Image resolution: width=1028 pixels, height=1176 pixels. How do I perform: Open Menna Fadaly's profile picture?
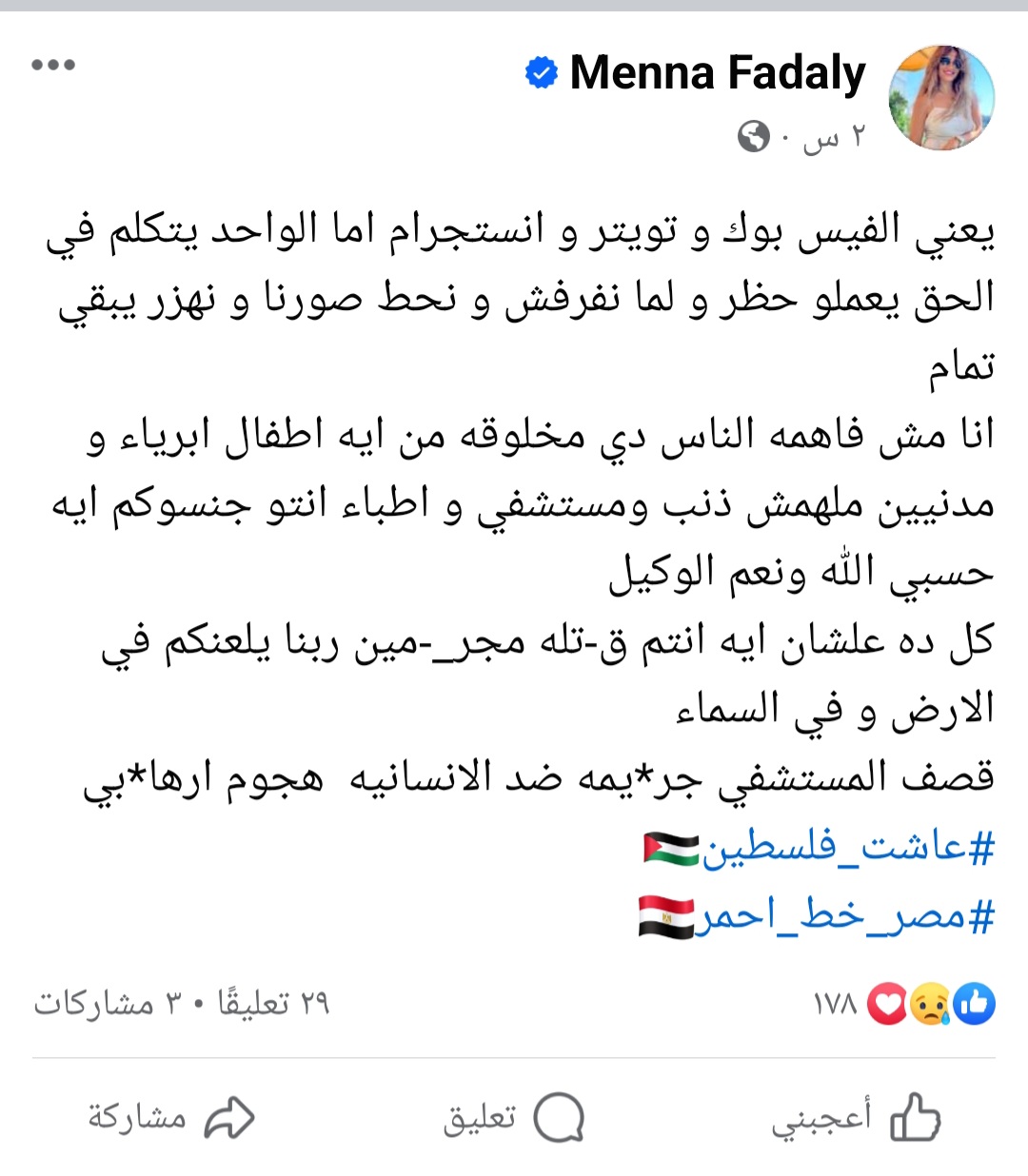coord(940,98)
